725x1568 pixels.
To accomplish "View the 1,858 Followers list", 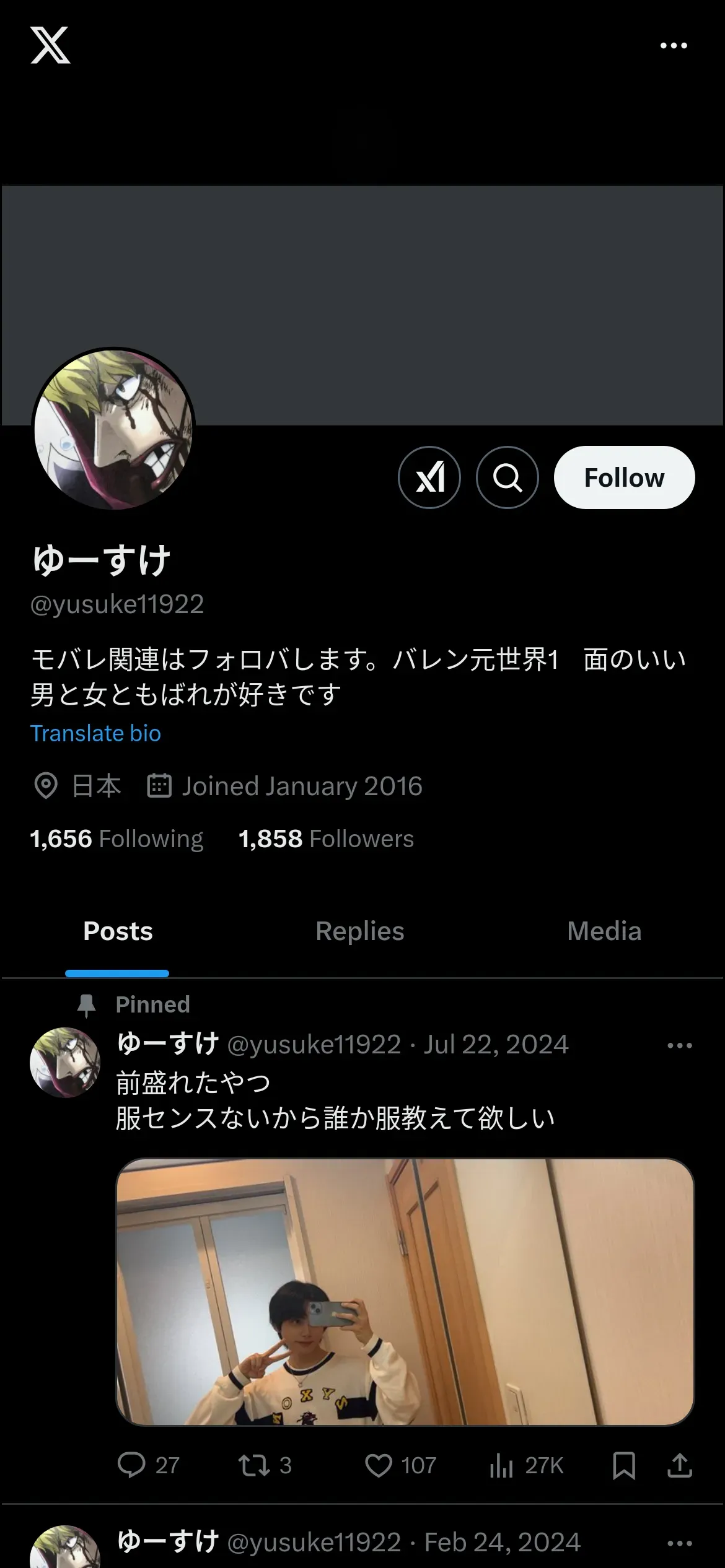I will click(x=326, y=838).
